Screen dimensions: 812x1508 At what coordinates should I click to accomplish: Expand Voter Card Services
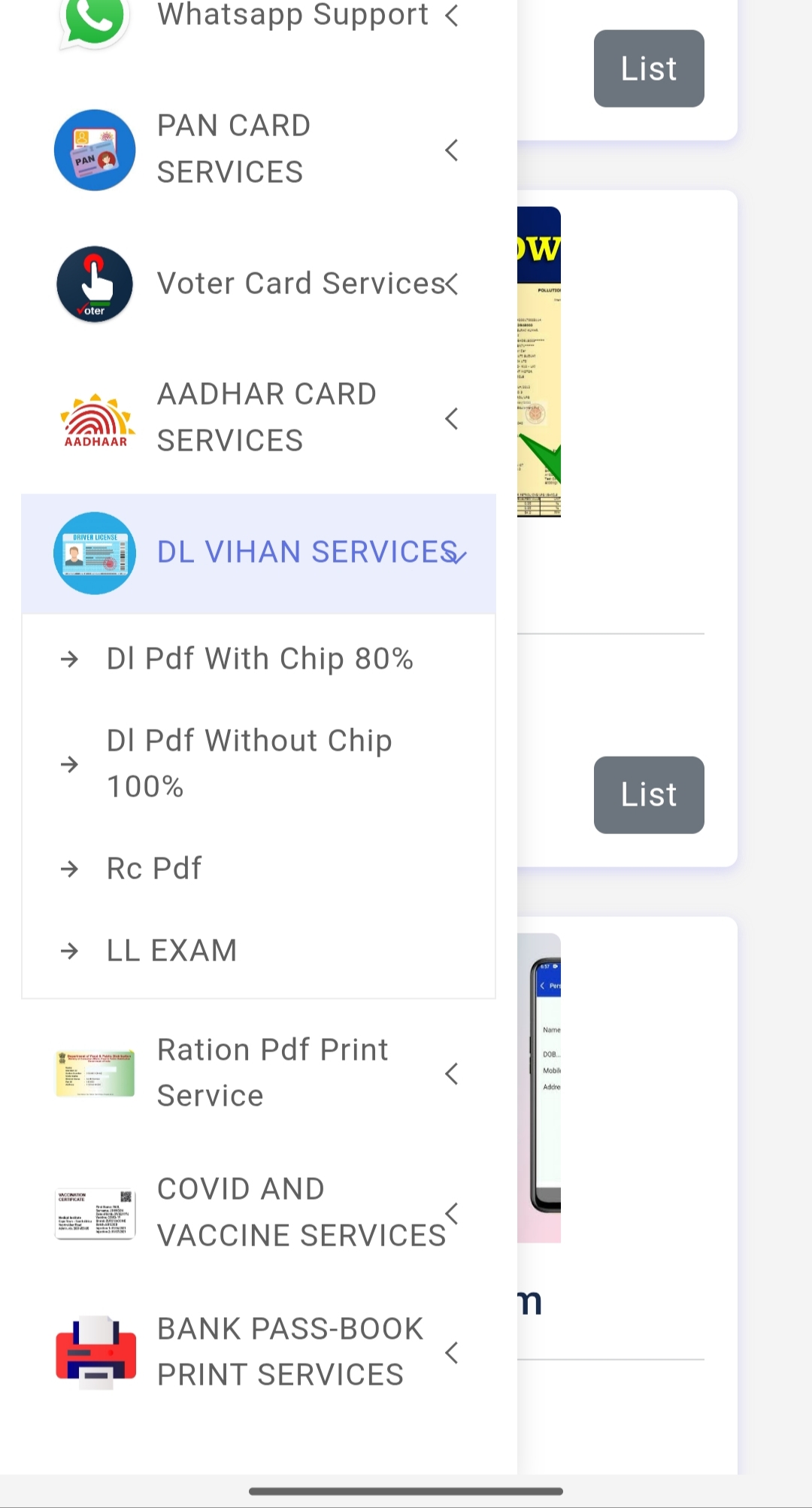click(258, 284)
